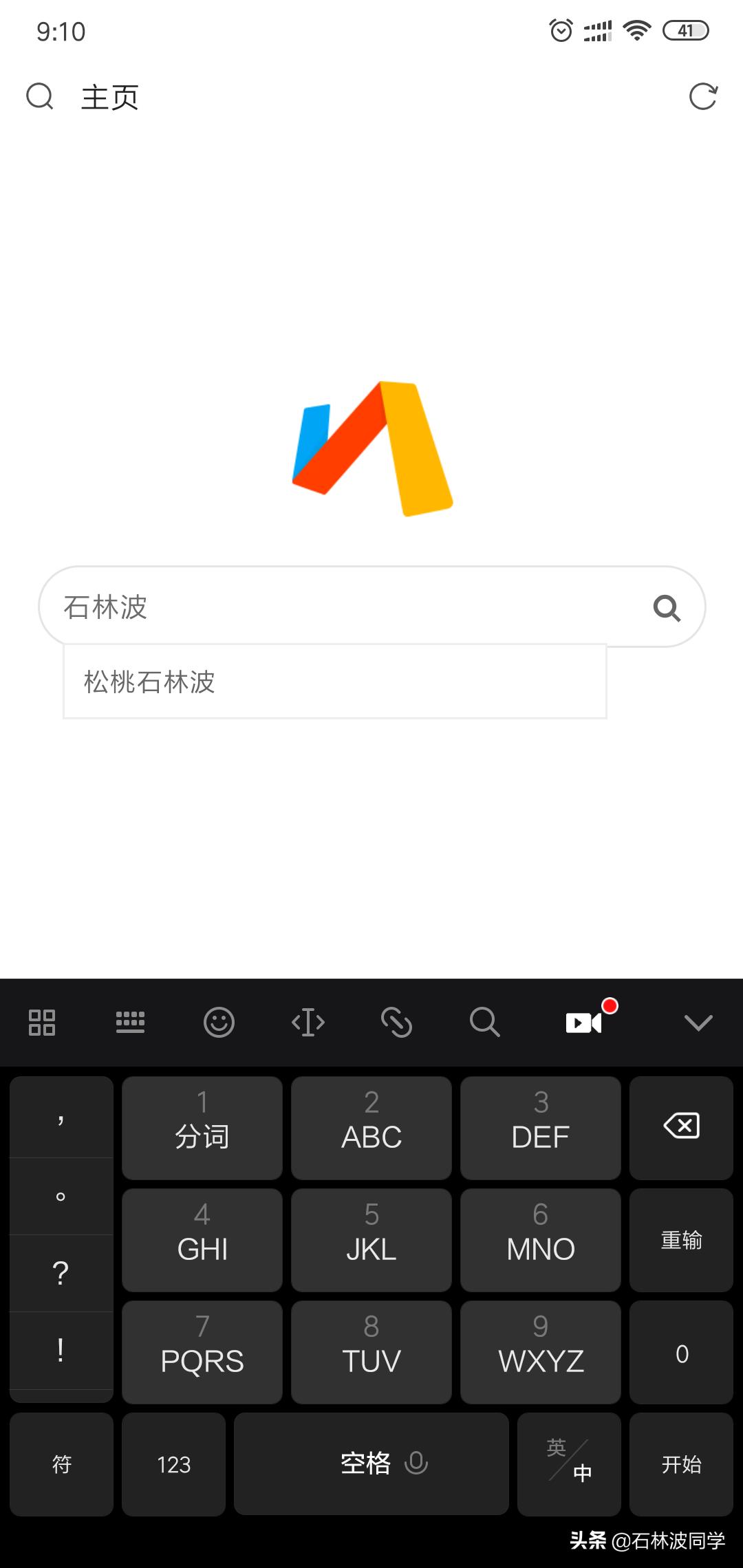Image resolution: width=743 pixels, height=1568 pixels.
Task: Open the clipboard icon on keyboard toolbar
Action: (x=396, y=1023)
